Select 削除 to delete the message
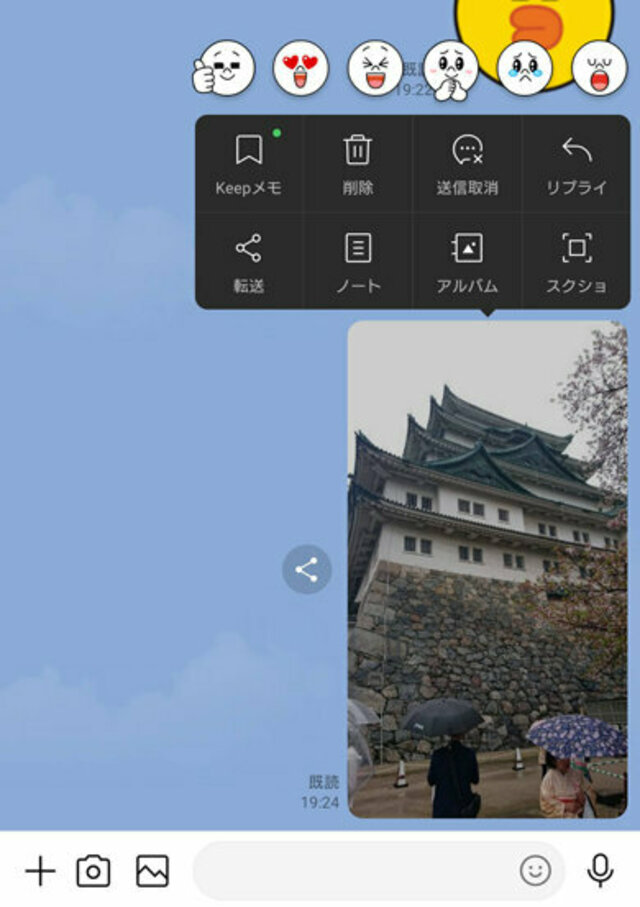The image size is (640, 907). click(x=358, y=164)
